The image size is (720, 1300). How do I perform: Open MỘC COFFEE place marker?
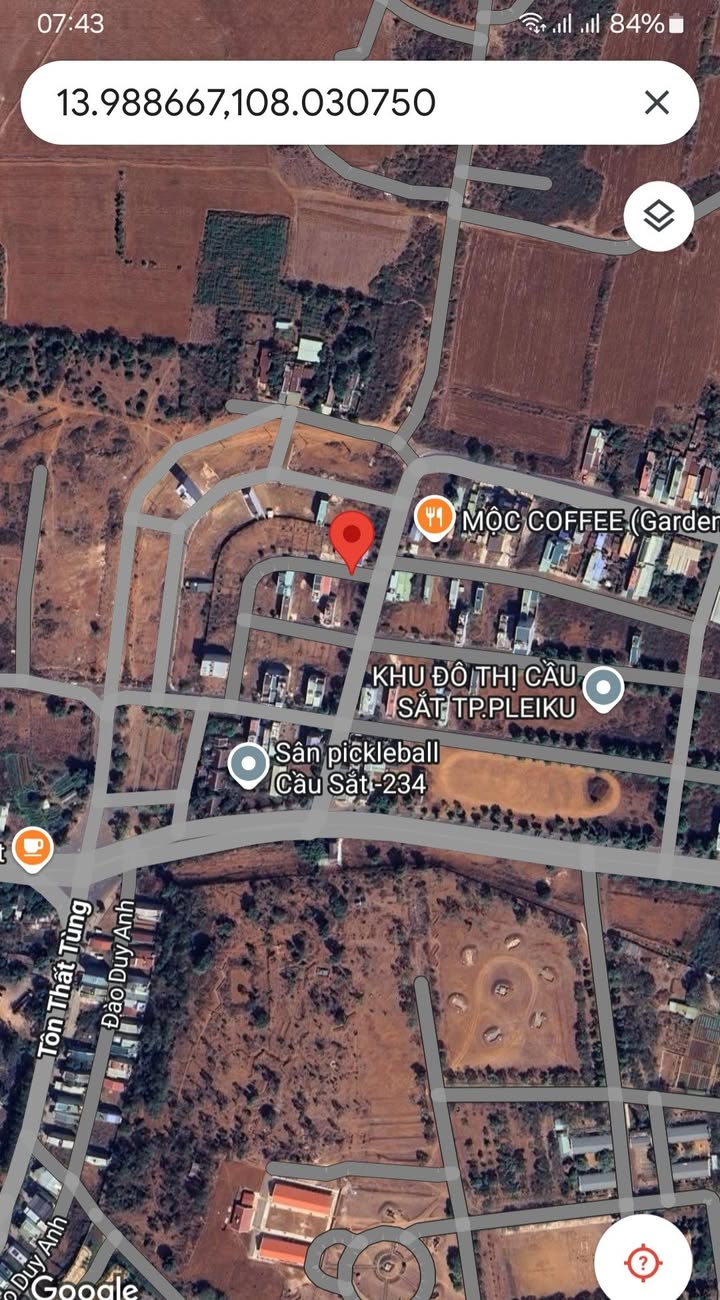pos(432,518)
